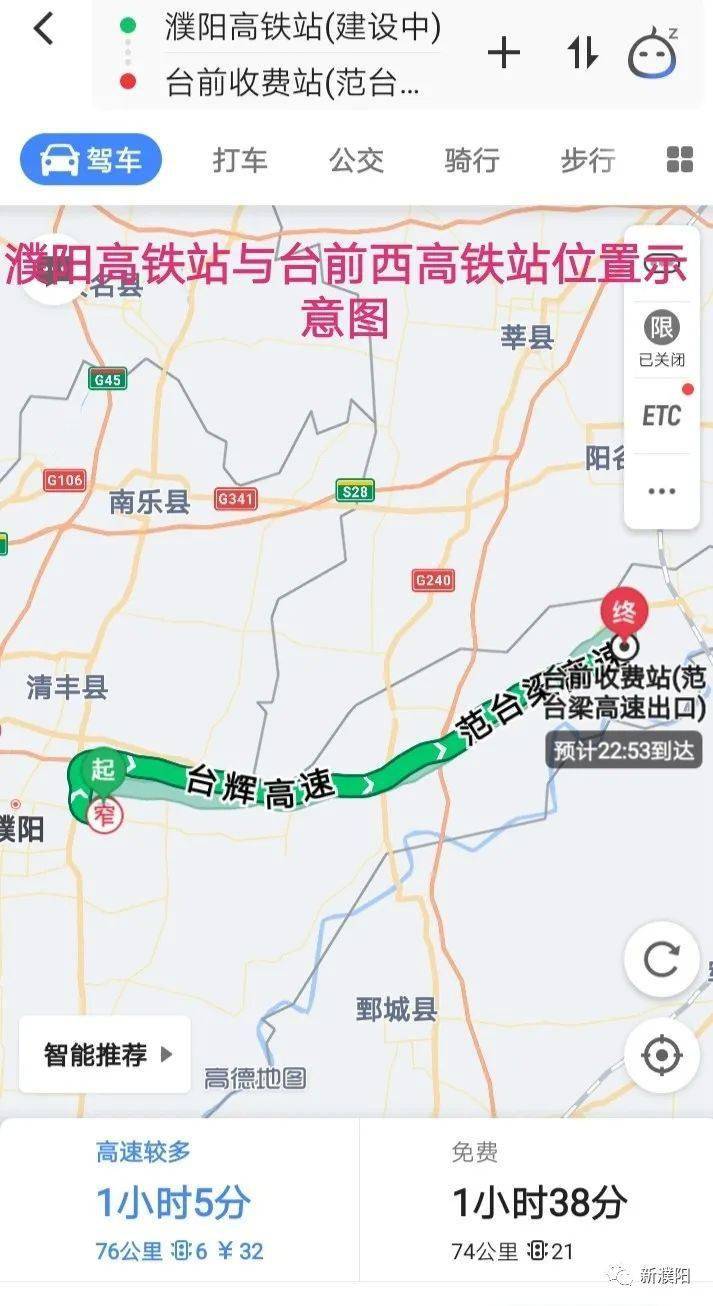
Task: Open the three-dot more options on map
Action: coord(661,491)
